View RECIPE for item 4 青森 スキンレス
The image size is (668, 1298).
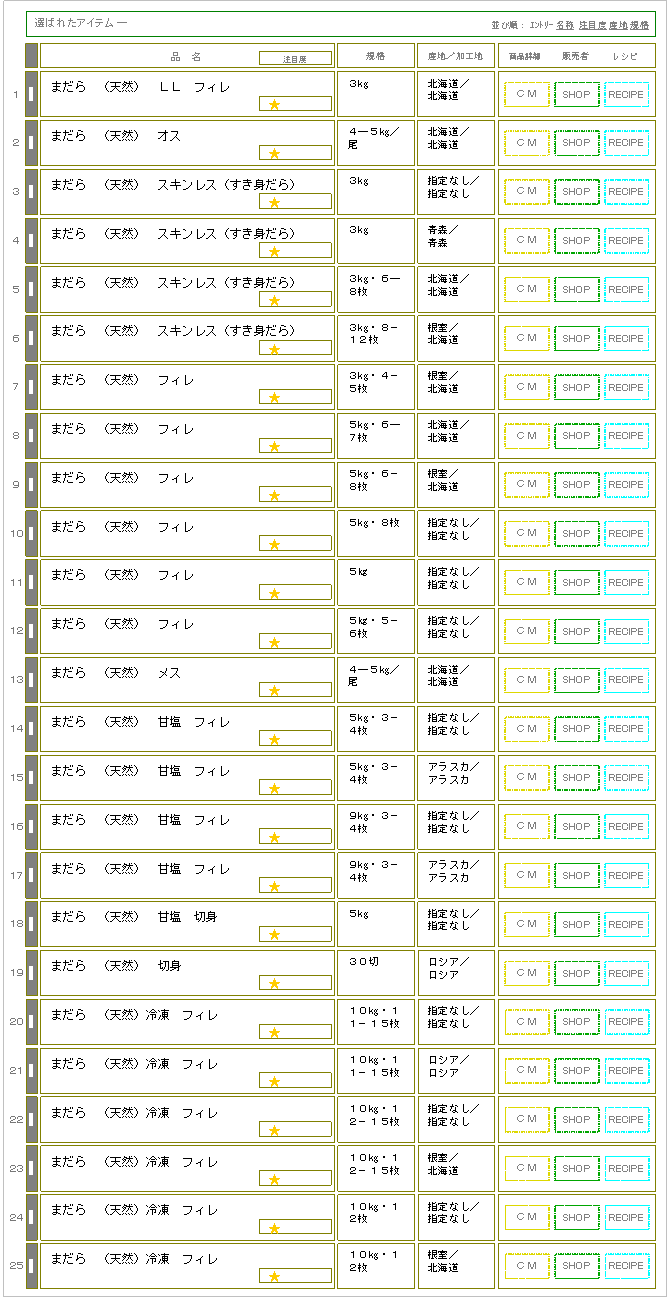coord(626,240)
